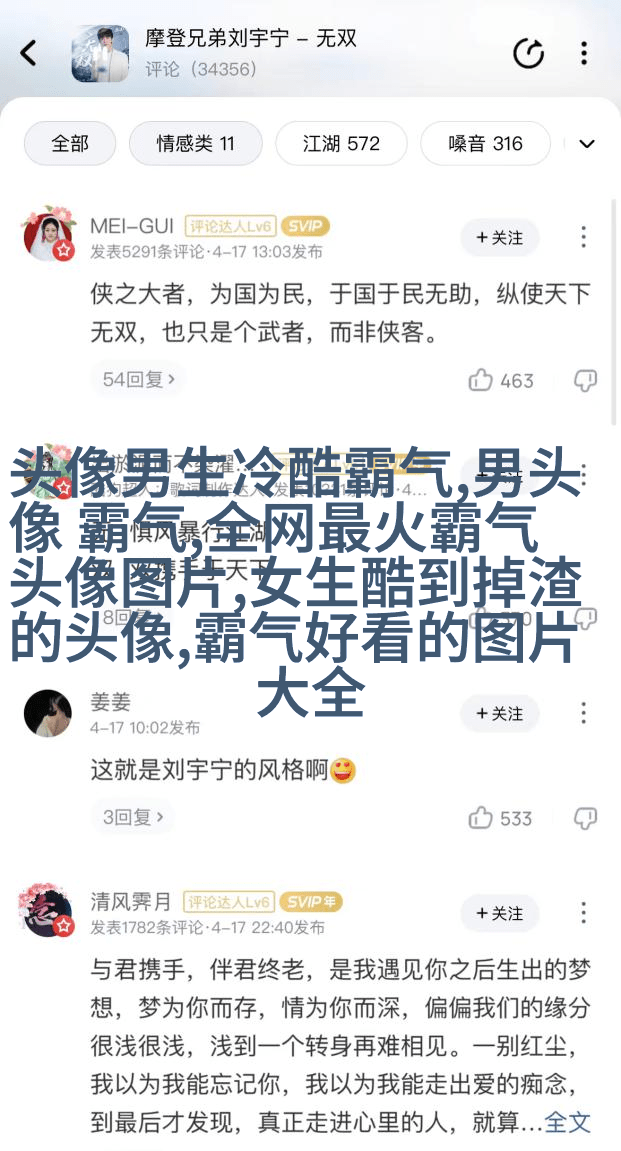This screenshot has width=621, height=1151.
Task: Open more options on 清风霁月's comment
Action: pos(584,914)
